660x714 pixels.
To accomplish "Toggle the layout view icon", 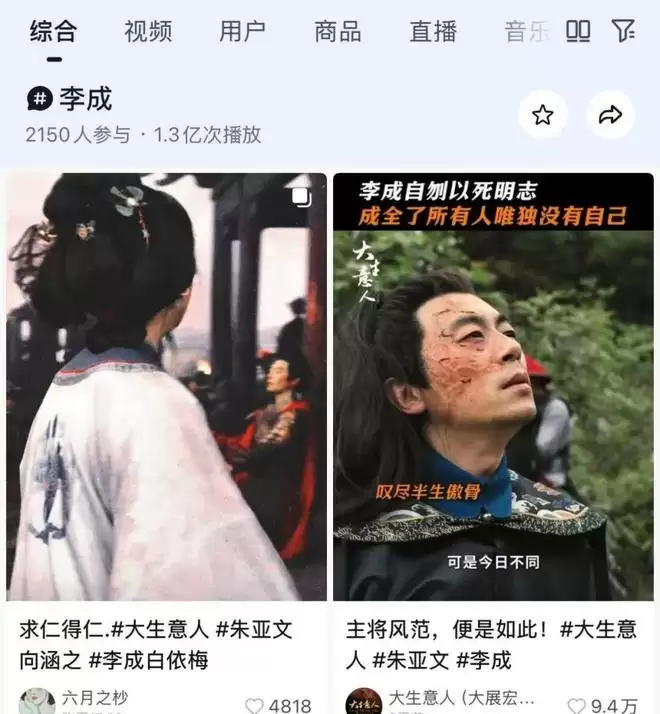I will (x=578, y=32).
